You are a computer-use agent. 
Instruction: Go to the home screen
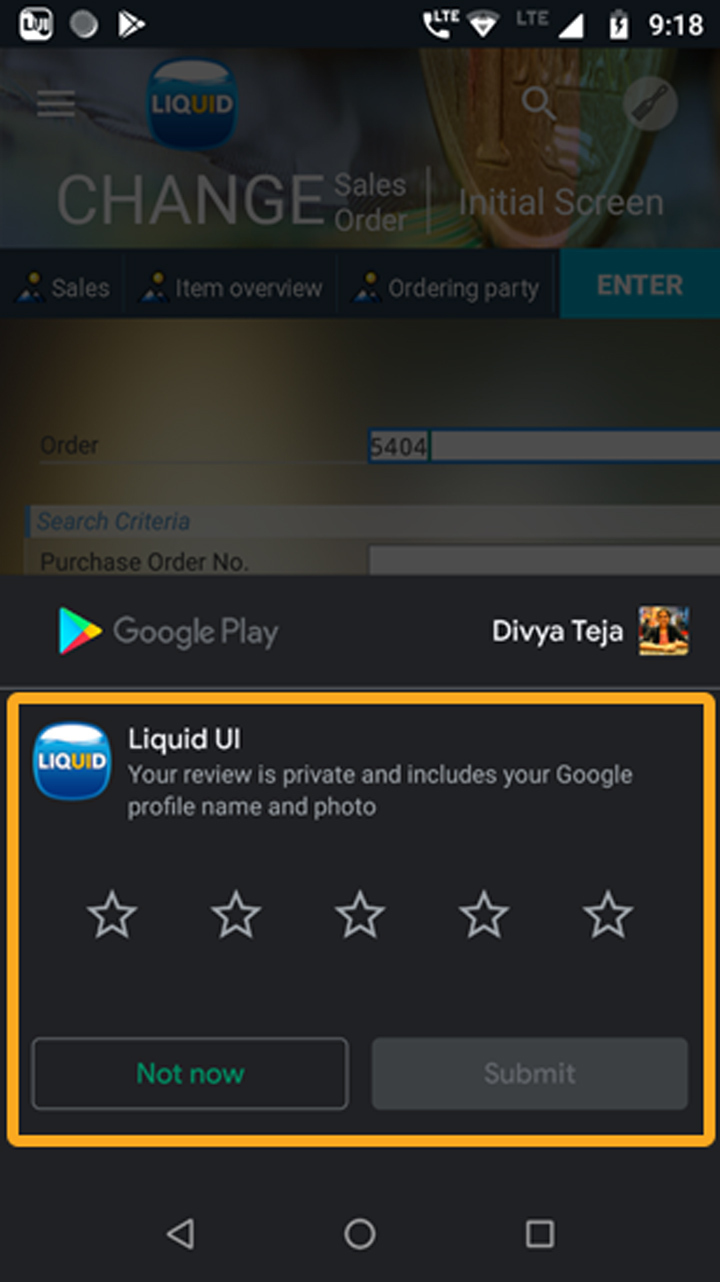pos(360,1234)
